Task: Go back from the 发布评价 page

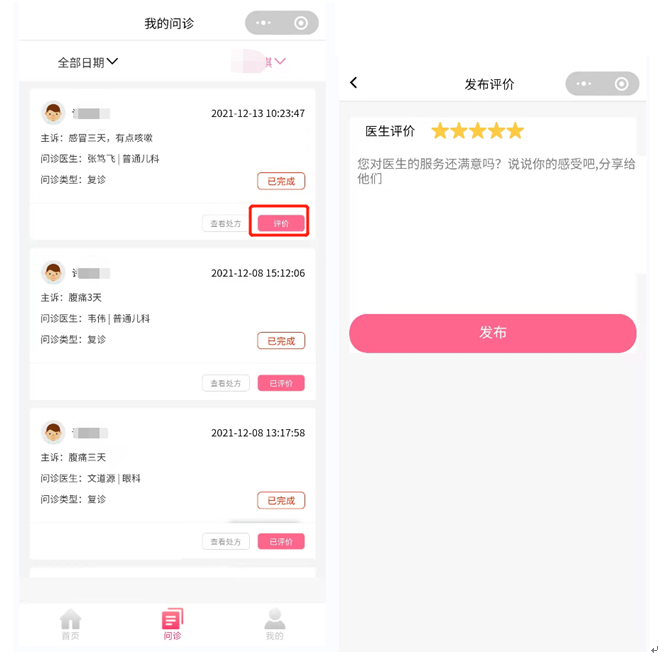Action: click(354, 83)
